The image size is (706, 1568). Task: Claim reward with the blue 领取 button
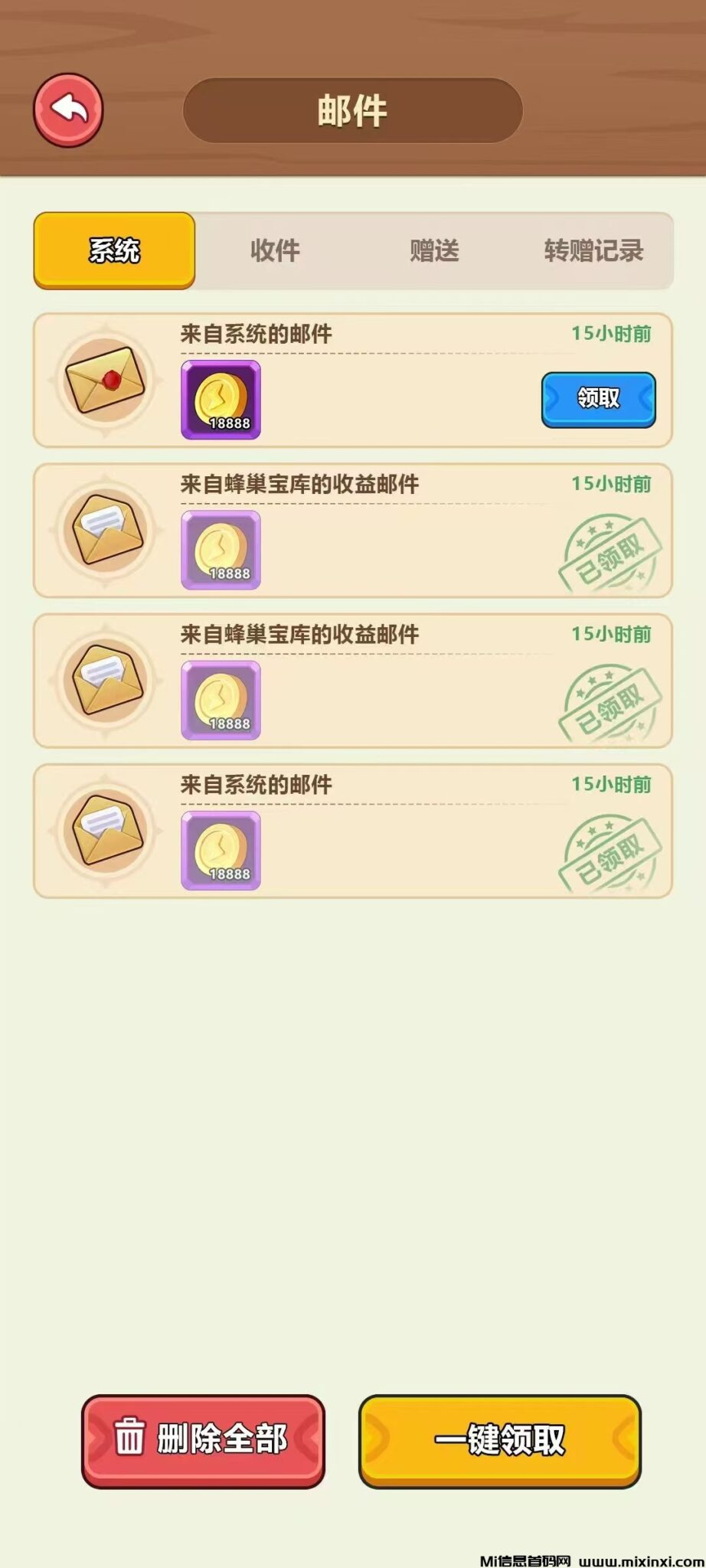[598, 399]
